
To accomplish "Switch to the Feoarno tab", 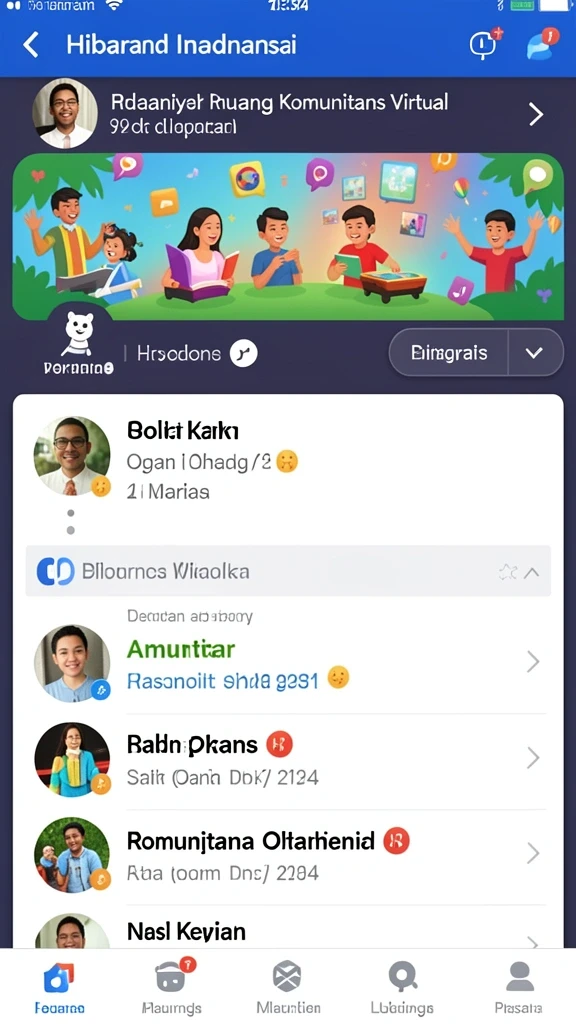I will 59,988.
